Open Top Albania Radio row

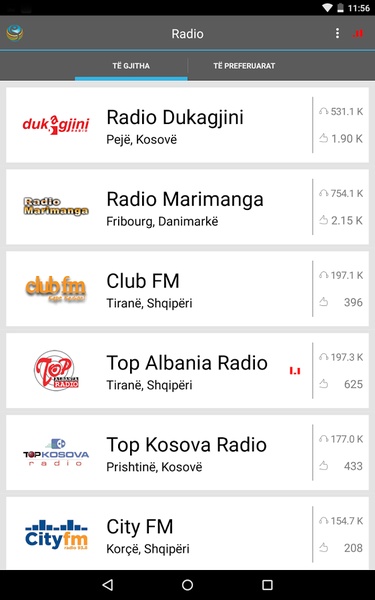click(187, 370)
